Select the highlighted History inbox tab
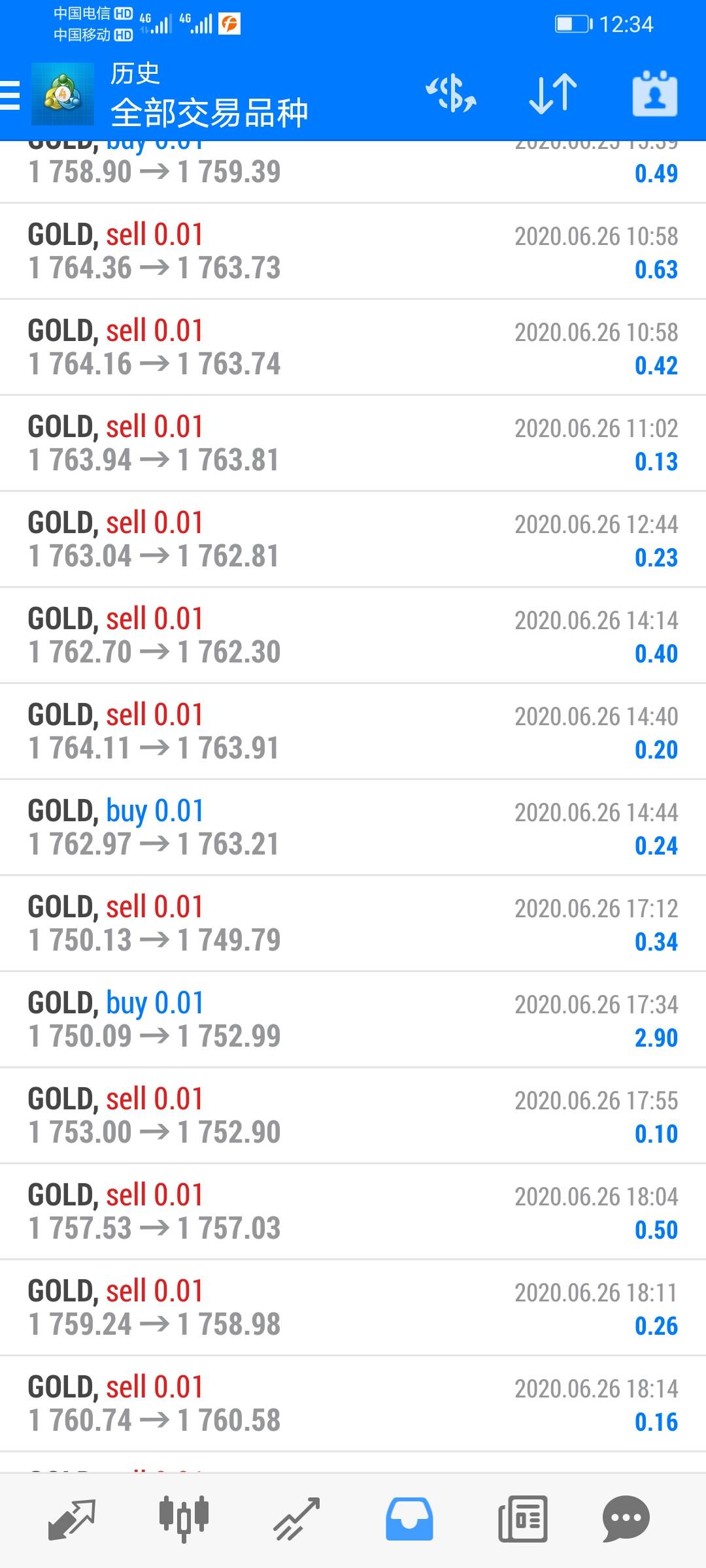Image resolution: width=706 pixels, height=1568 pixels. coord(409,1520)
